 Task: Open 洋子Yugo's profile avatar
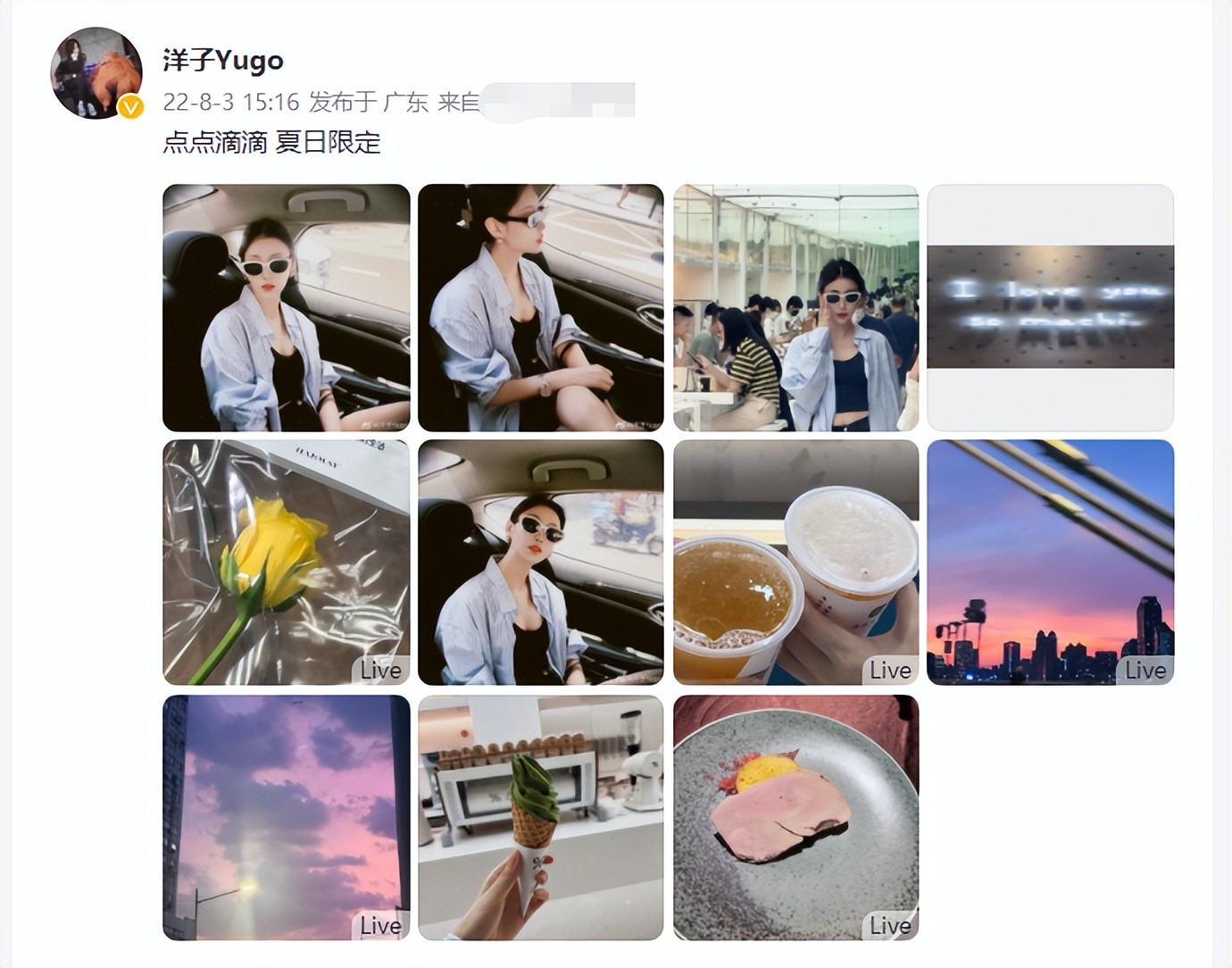pos(96,73)
